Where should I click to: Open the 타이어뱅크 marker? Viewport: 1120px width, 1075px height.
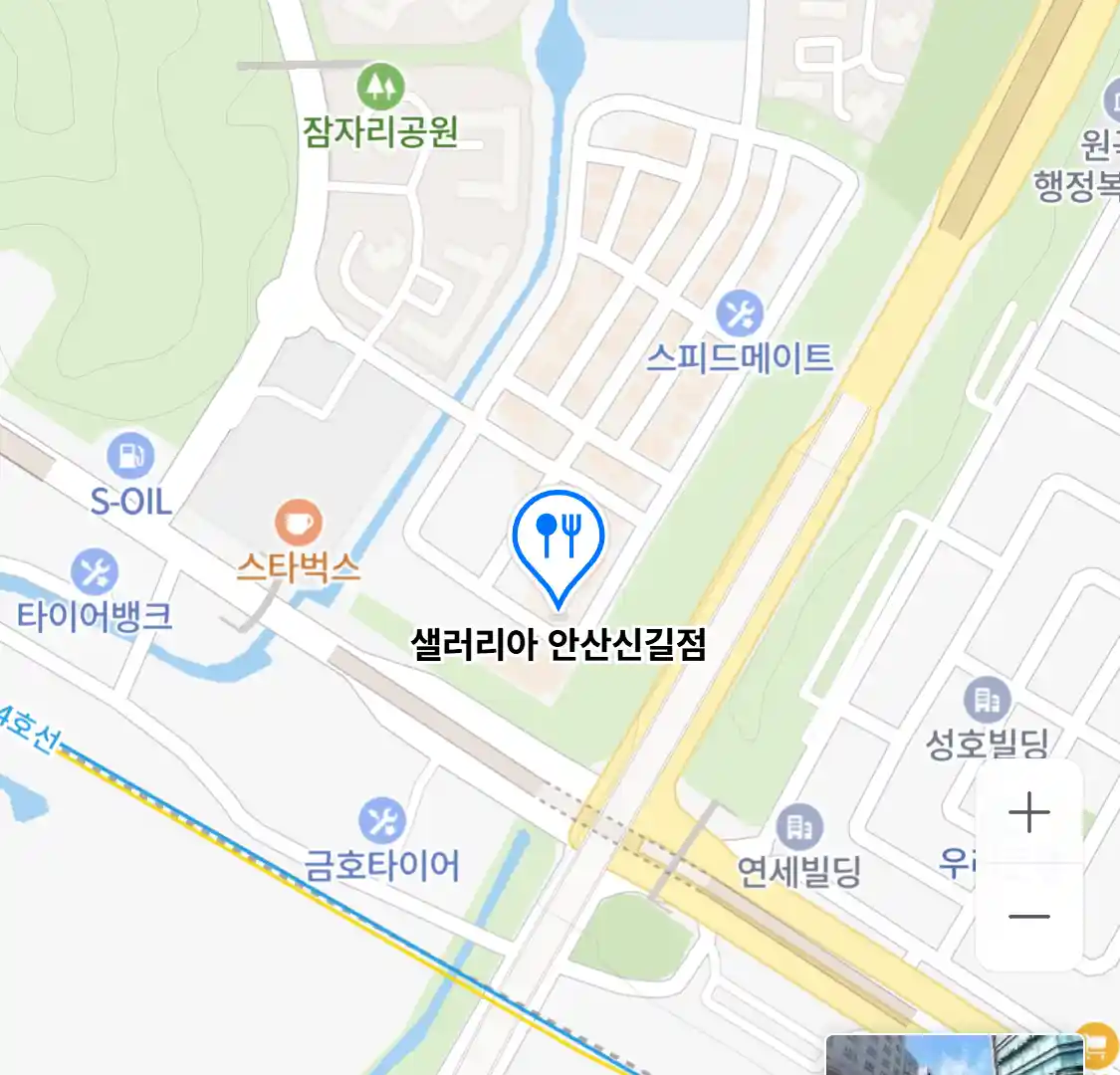(95, 573)
